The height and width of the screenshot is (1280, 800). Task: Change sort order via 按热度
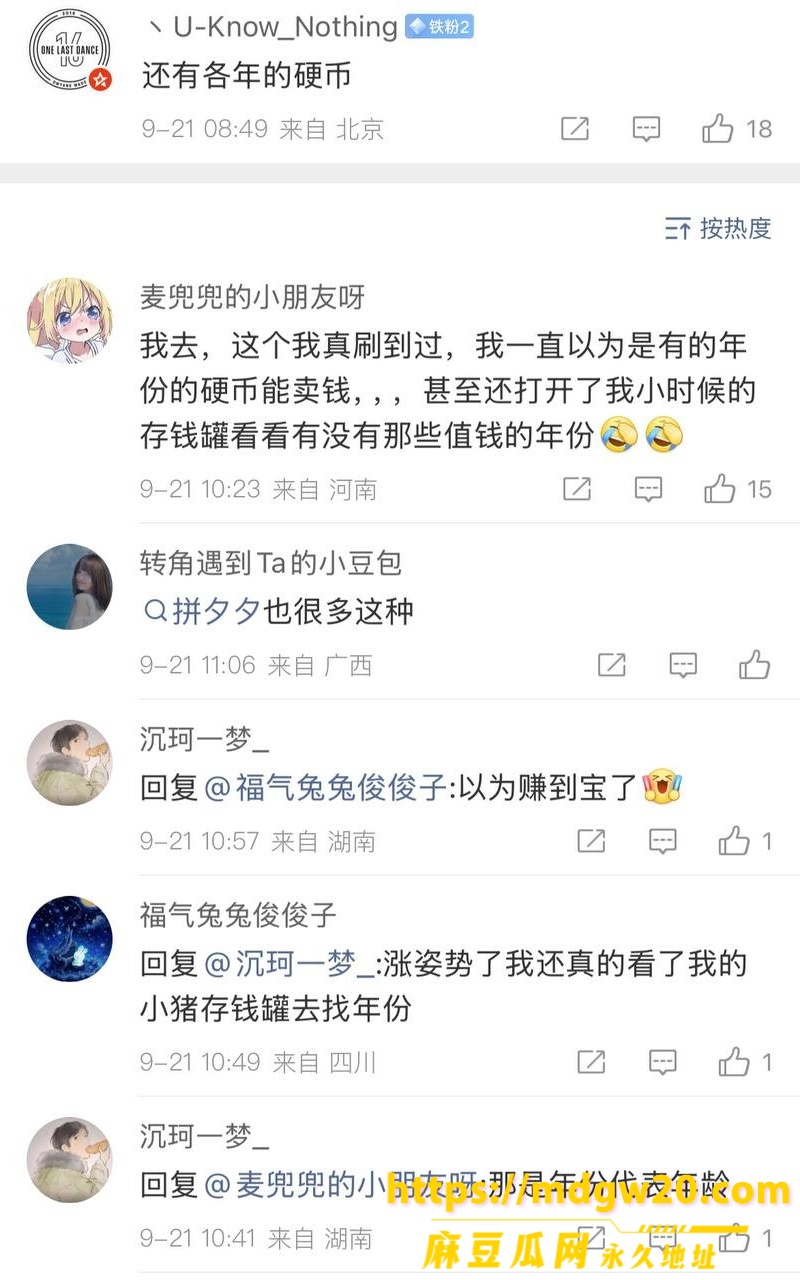(719, 229)
